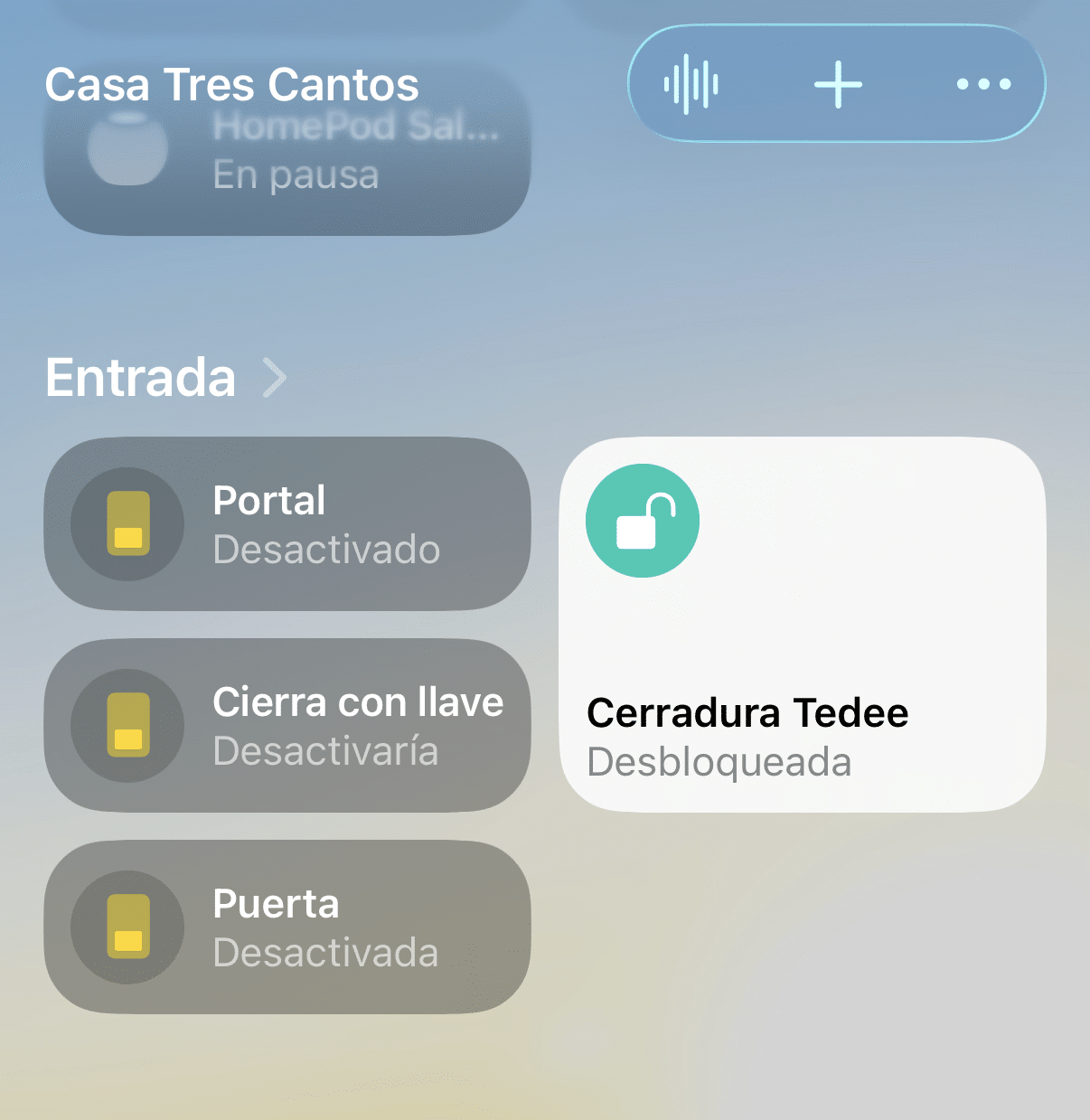
Task: Add a new accessory with plus
Action: [x=838, y=84]
